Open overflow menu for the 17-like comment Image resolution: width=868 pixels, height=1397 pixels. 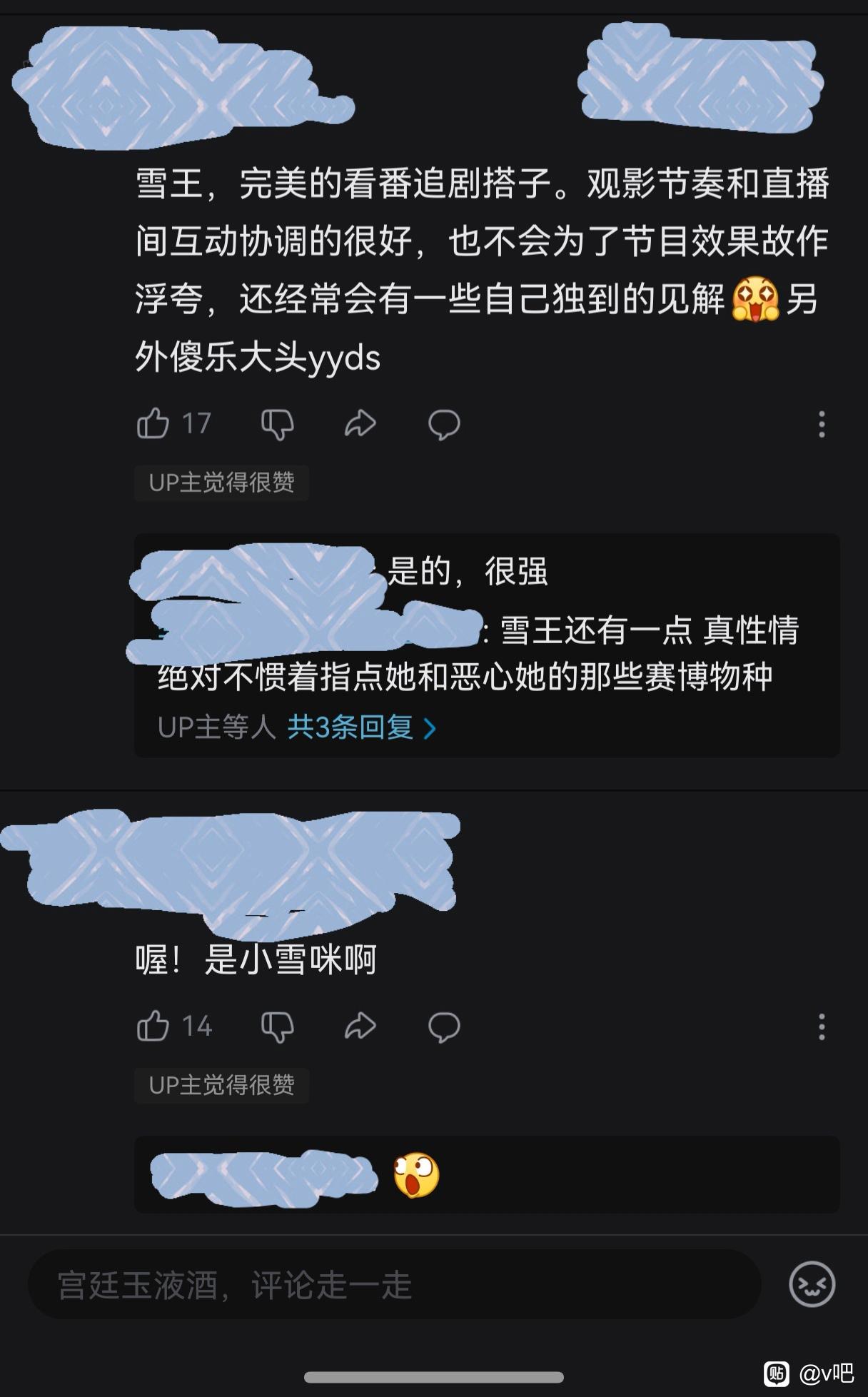pos(822,424)
